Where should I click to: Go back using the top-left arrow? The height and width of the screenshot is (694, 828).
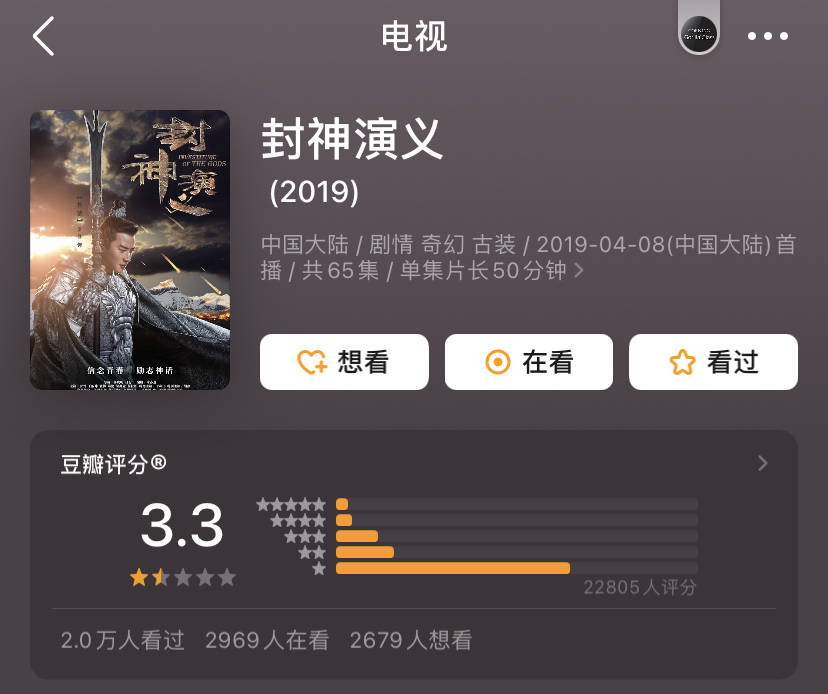43,36
